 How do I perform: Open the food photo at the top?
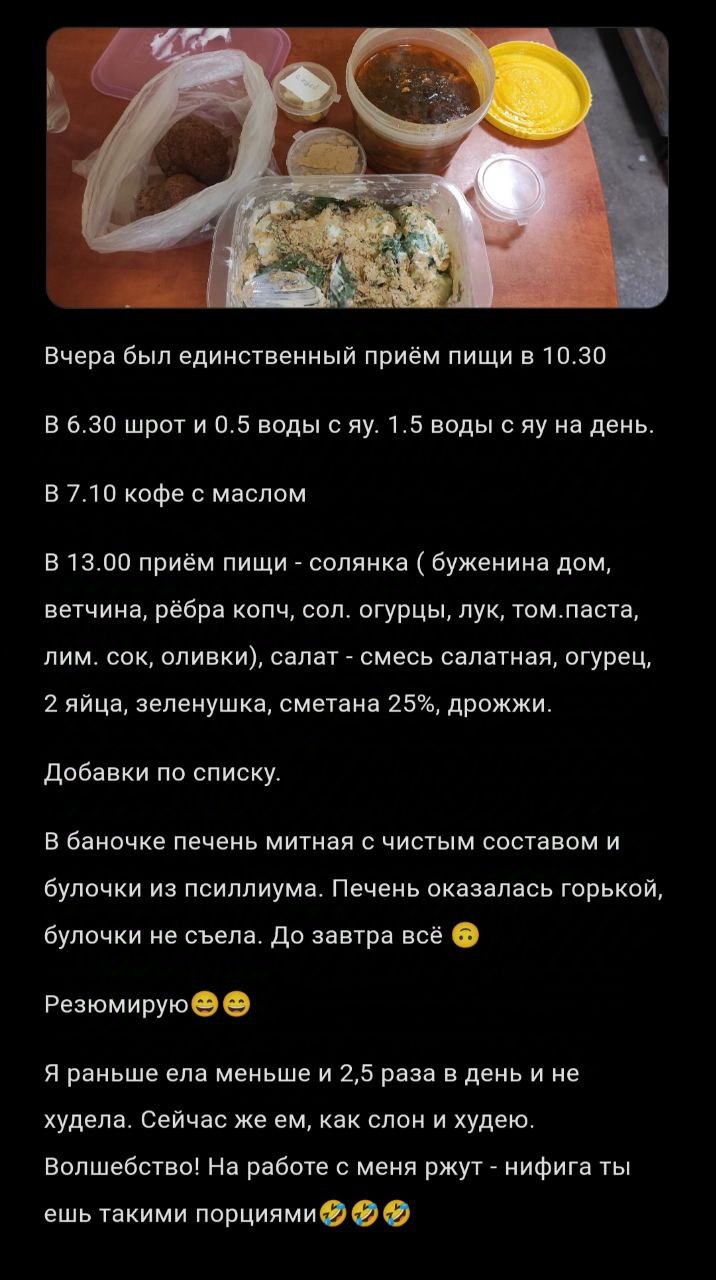pyautogui.click(x=357, y=167)
